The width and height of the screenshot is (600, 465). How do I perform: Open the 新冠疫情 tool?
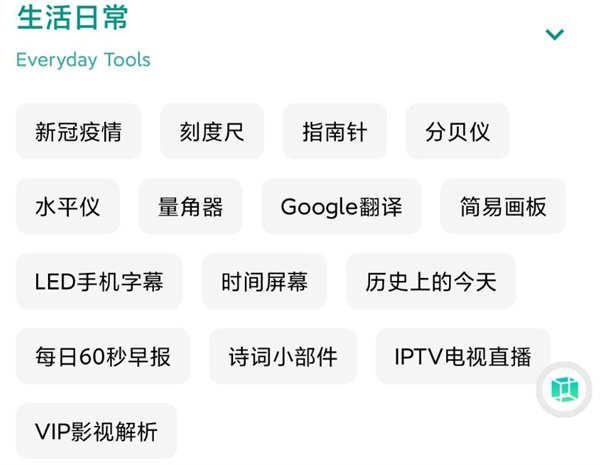pyautogui.click(x=79, y=132)
